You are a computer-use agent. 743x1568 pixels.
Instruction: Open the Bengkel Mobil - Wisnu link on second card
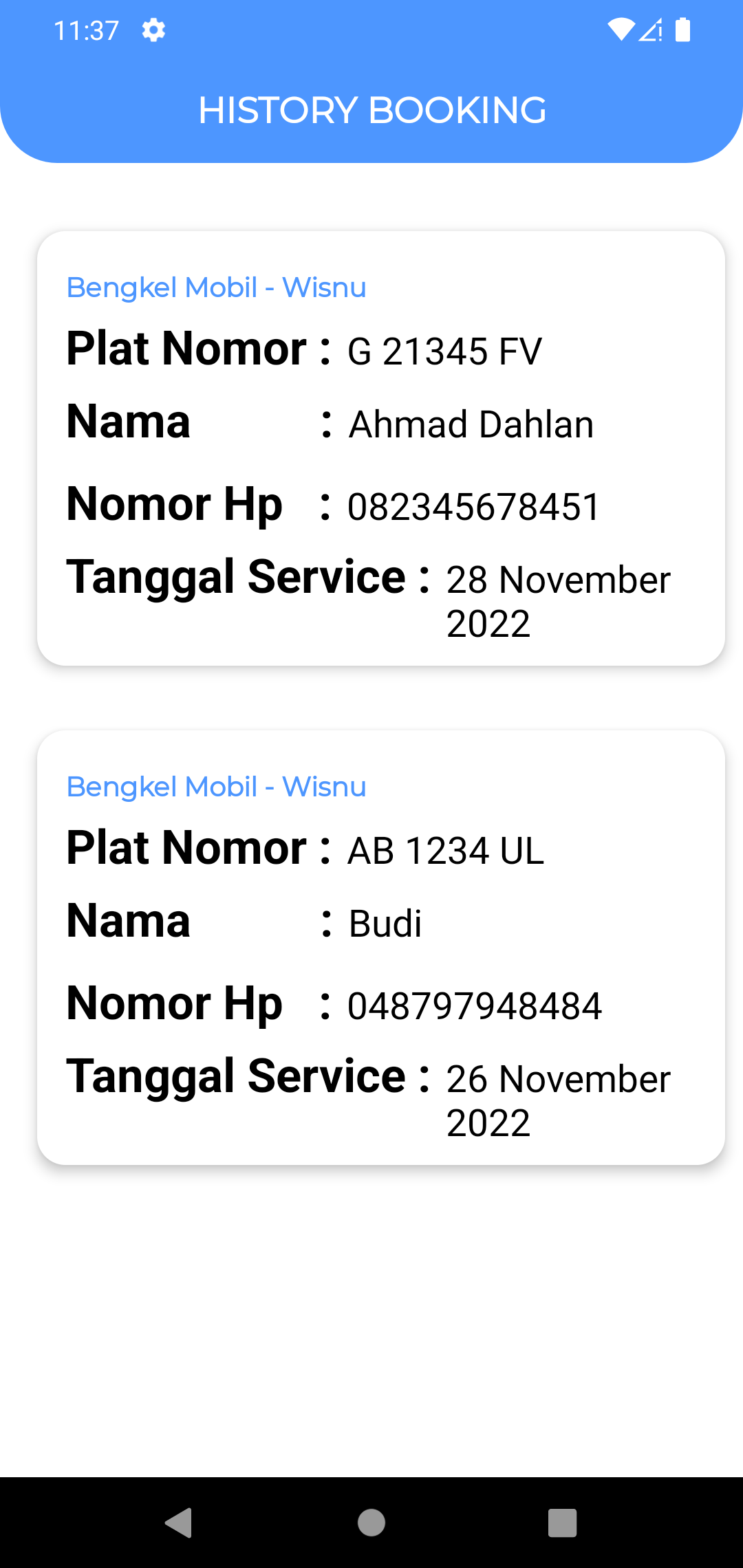coord(216,786)
